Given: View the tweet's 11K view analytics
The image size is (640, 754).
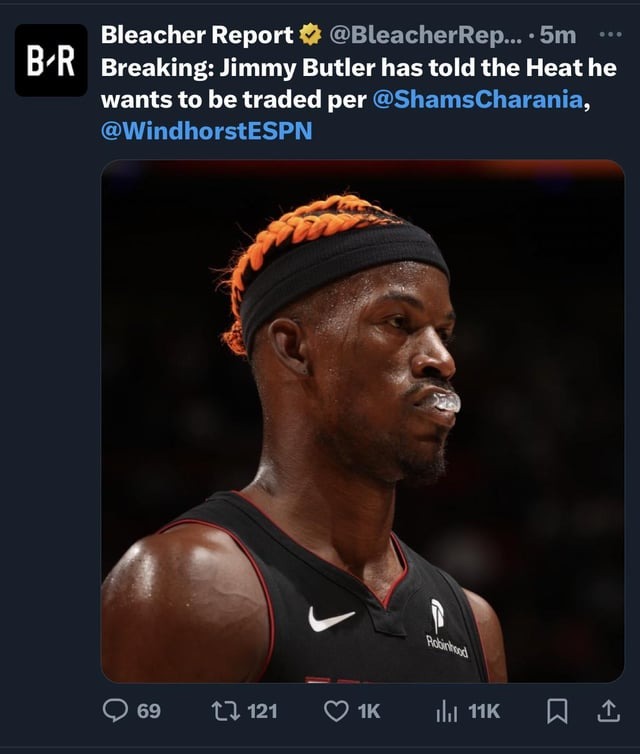Looking at the screenshot, I should pos(447,711).
